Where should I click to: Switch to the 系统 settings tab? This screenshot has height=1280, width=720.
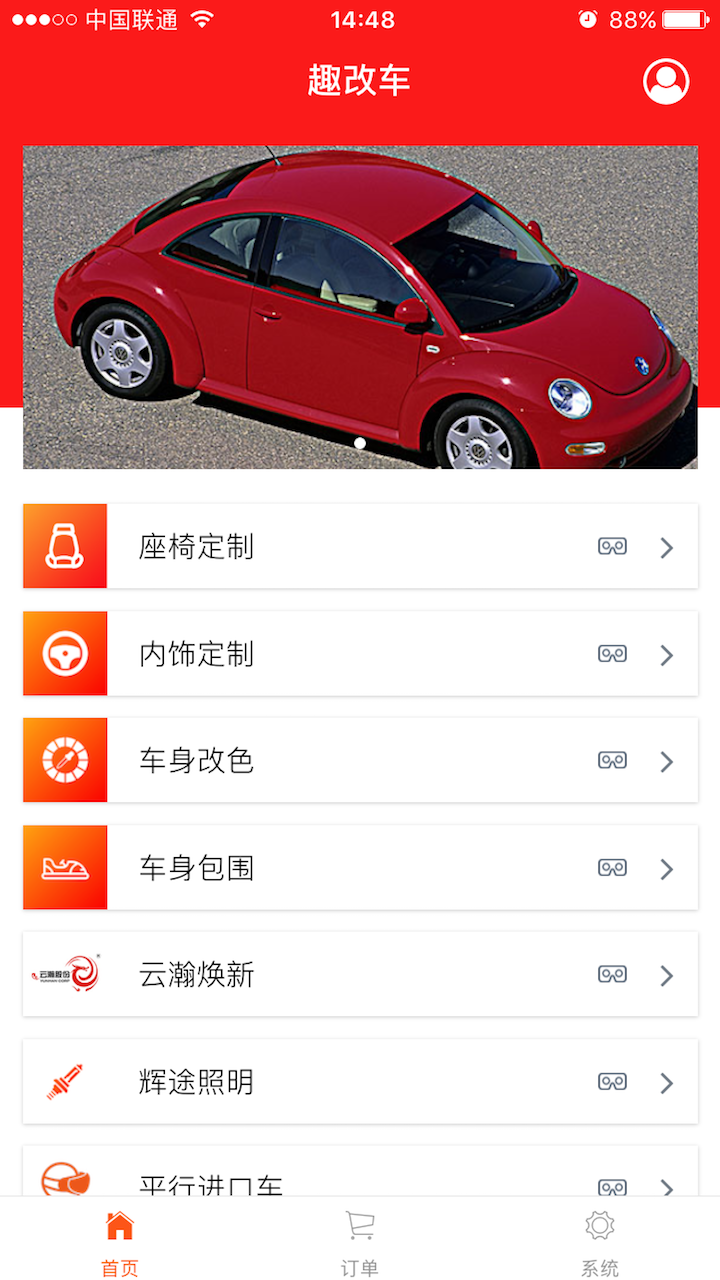[600, 1242]
